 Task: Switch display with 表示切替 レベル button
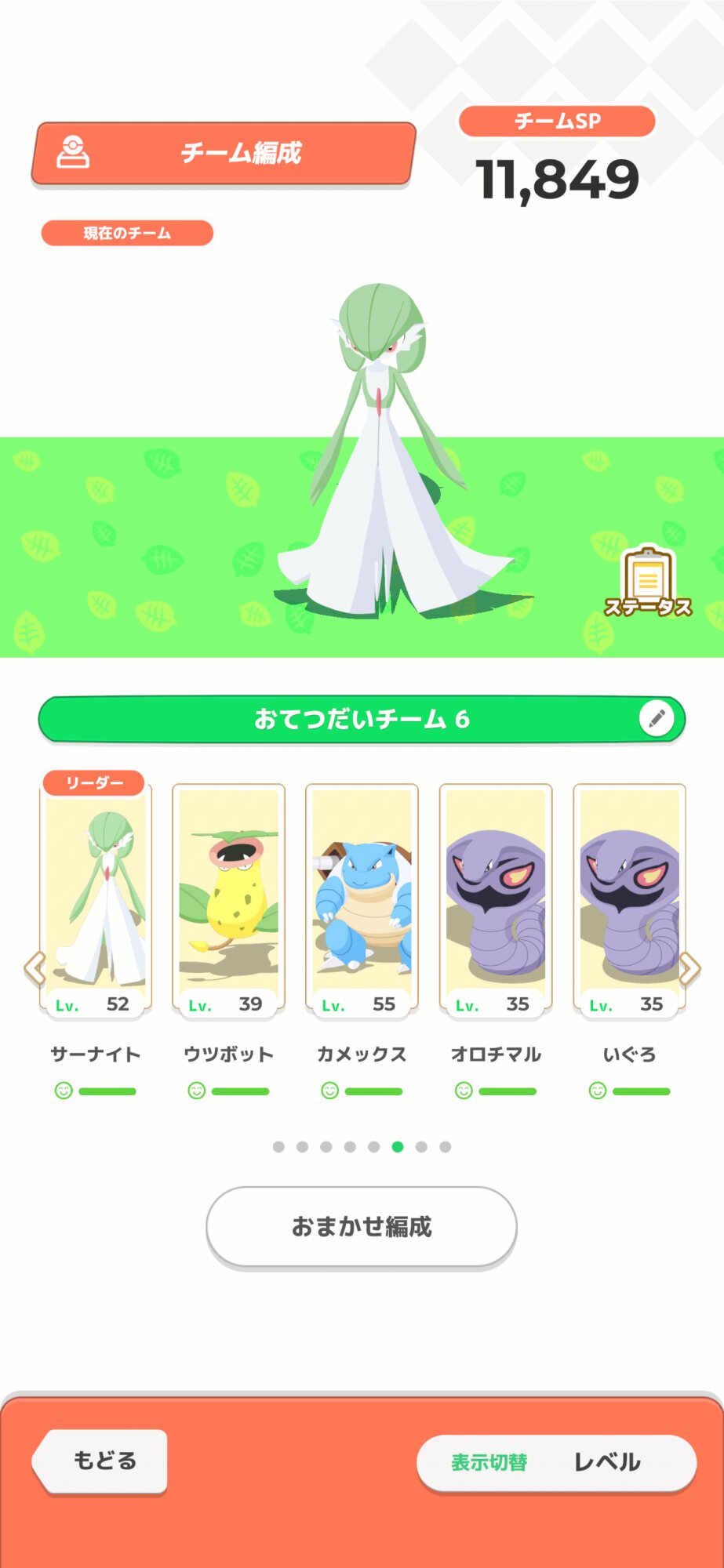556,1462
